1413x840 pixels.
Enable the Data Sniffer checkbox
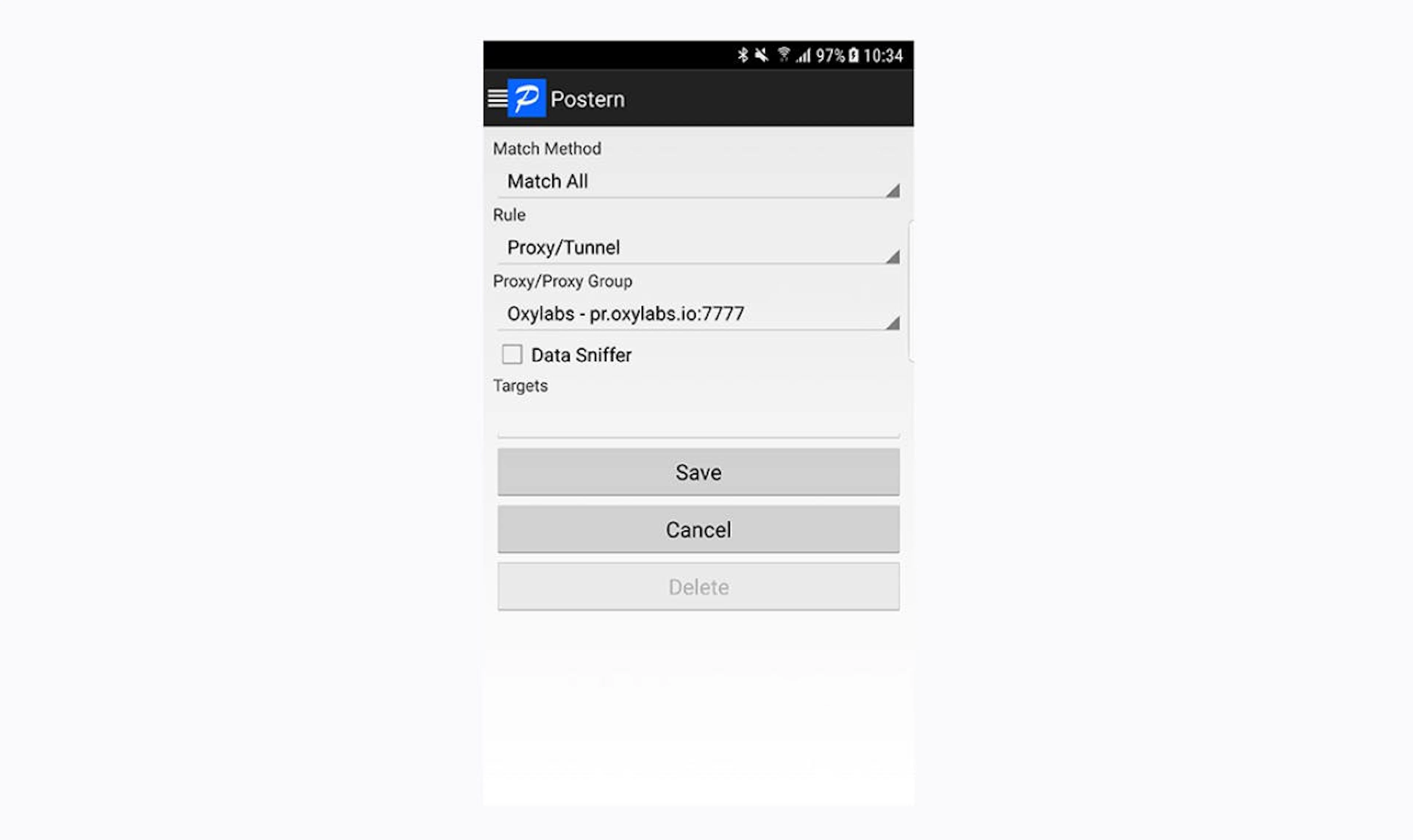(x=512, y=355)
